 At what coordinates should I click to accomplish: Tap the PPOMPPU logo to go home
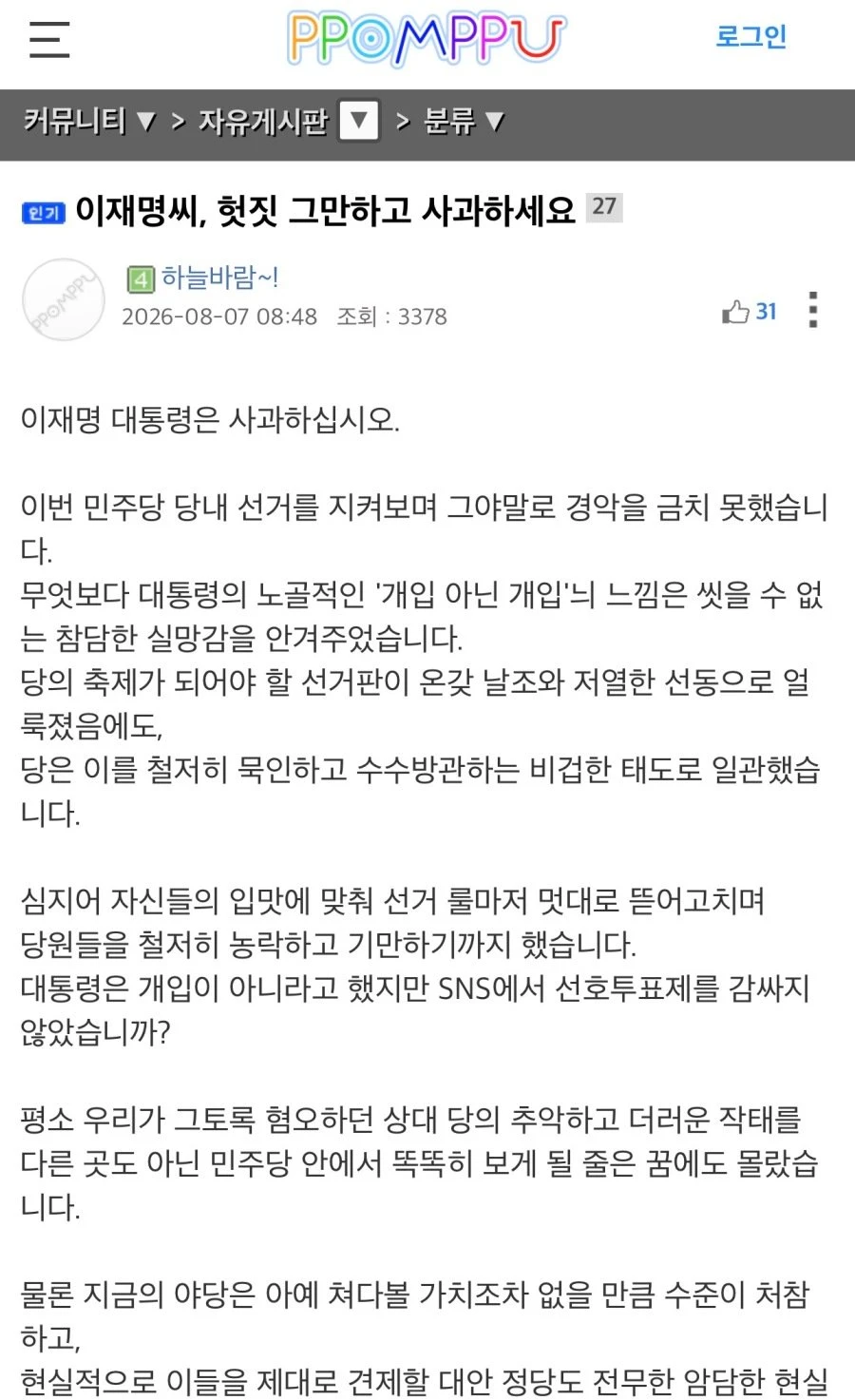pyautogui.click(x=427, y=38)
